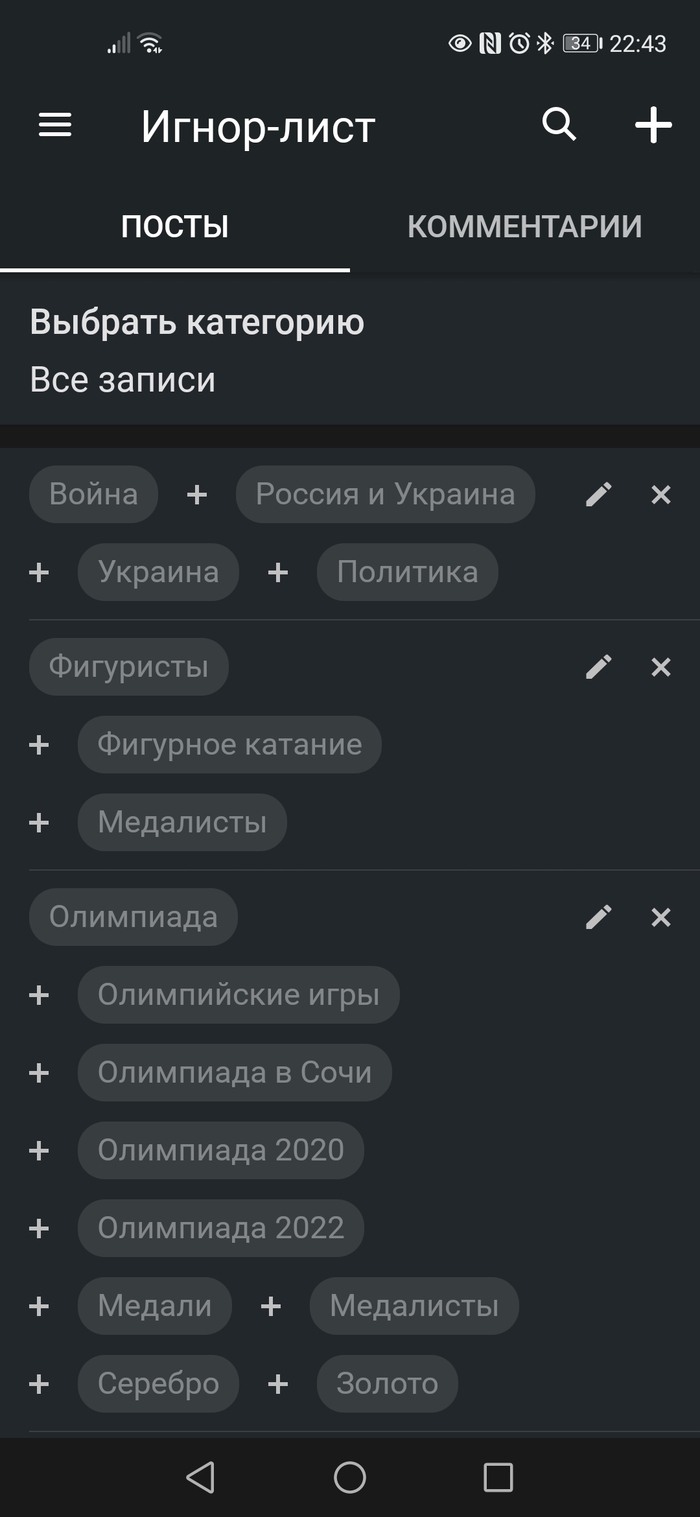
Task: Tap the Россия и Украина tag
Action: (x=385, y=494)
